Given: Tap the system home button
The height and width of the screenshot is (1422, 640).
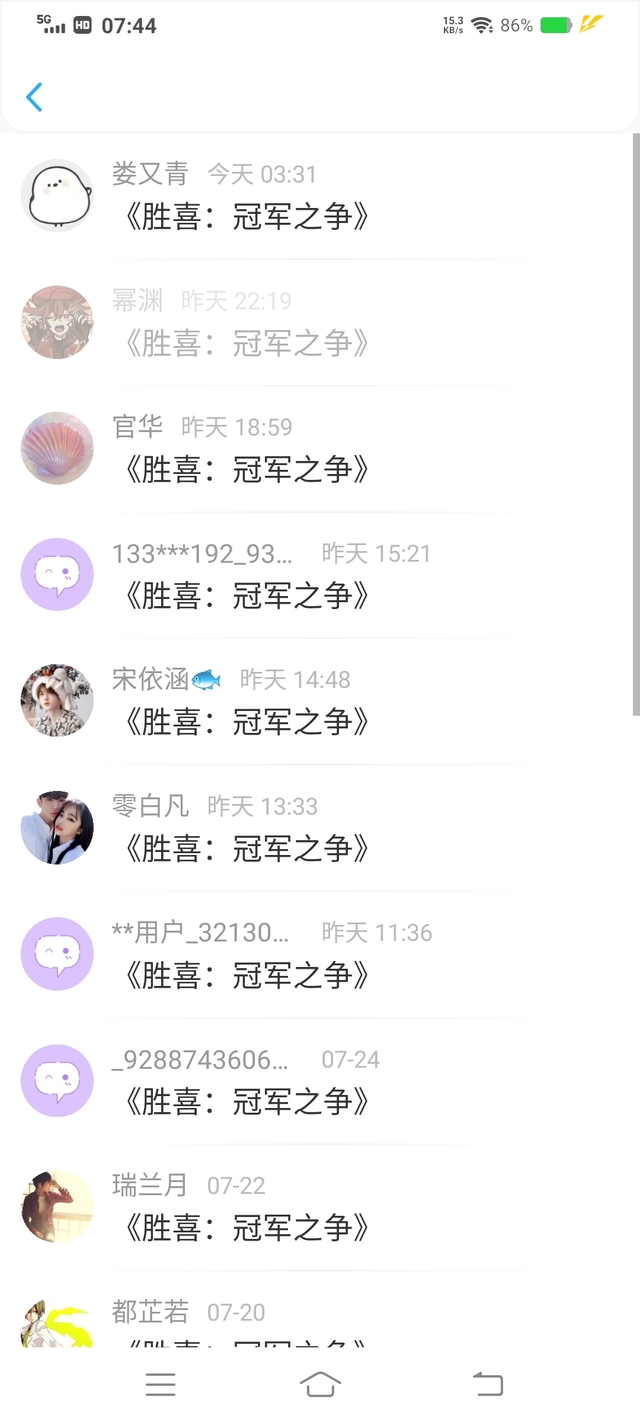Looking at the screenshot, I should coord(320,1384).
